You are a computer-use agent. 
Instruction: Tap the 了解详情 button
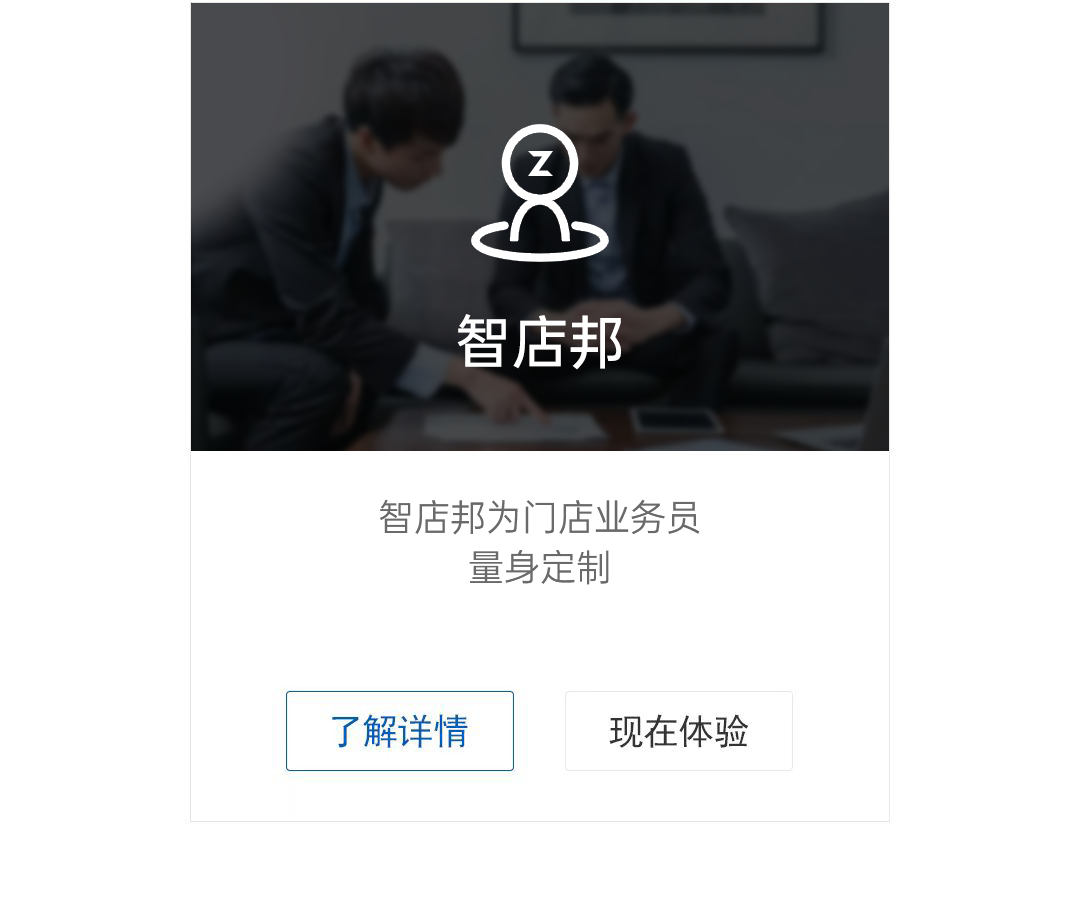[x=400, y=731]
